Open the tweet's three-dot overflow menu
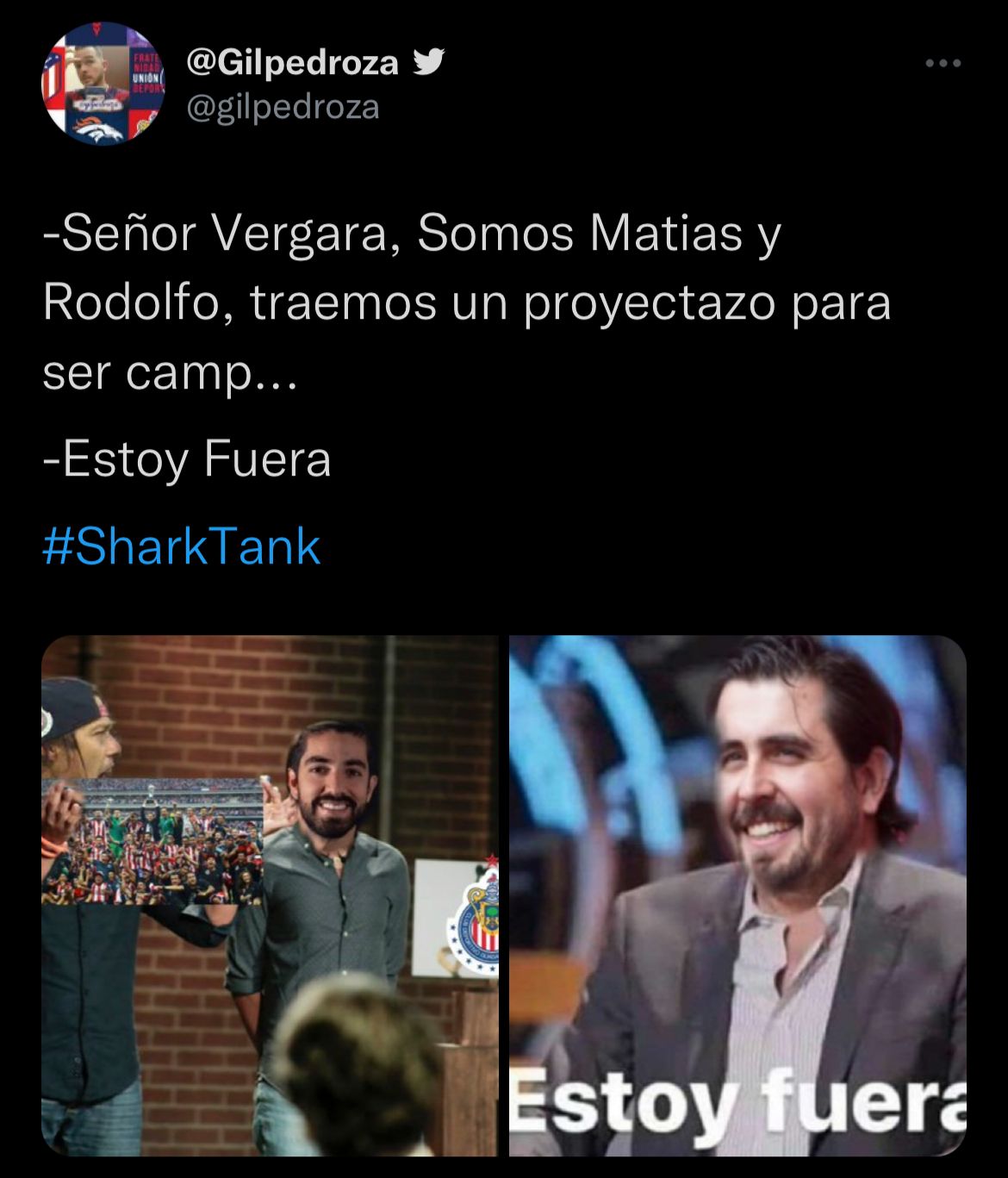 pos(943,63)
